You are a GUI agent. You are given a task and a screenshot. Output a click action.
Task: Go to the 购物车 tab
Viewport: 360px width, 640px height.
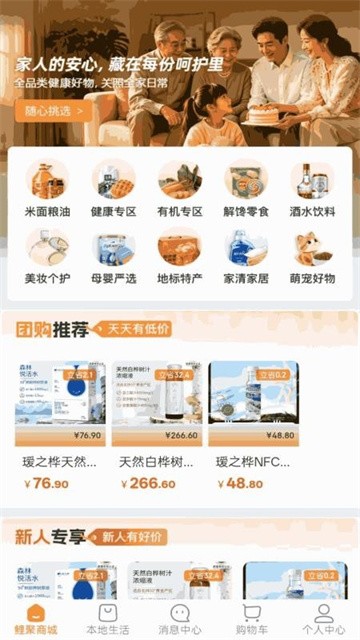[252, 619]
